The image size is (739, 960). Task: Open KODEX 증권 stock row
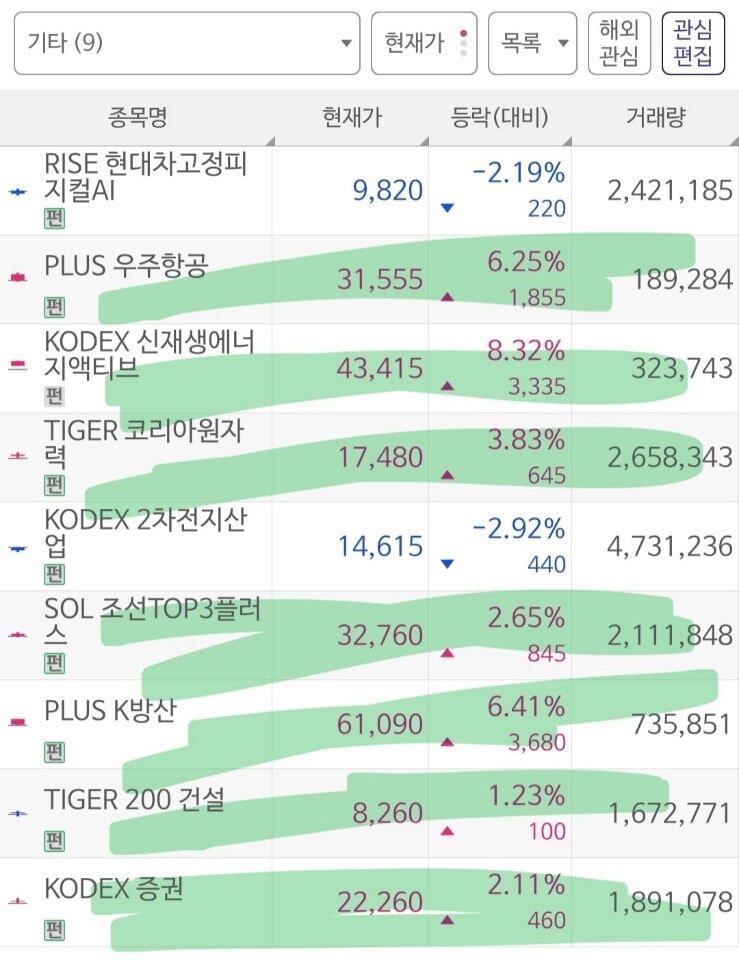[369, 902]
